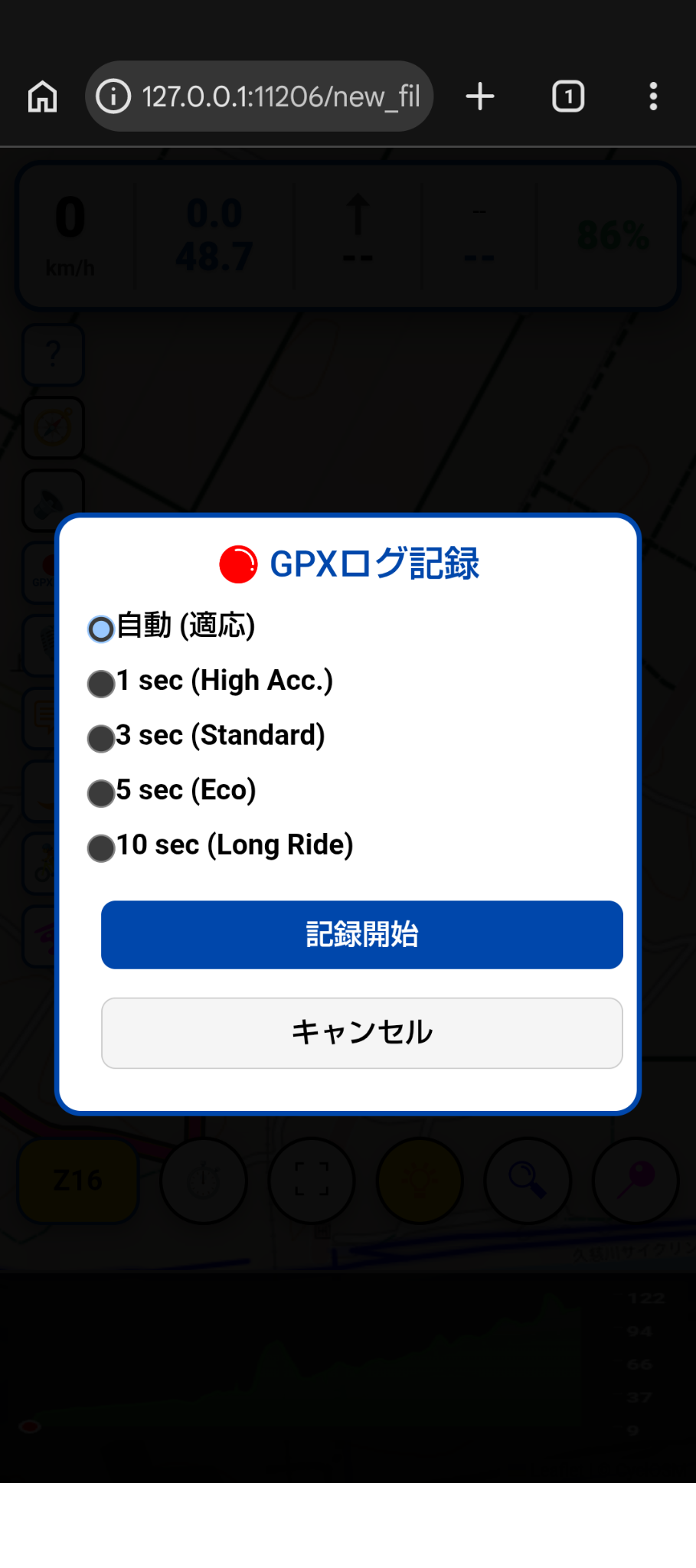Open the browser overflow menu
The image size is (696, 1568).
pyautogui.click(x=653, y=96)
